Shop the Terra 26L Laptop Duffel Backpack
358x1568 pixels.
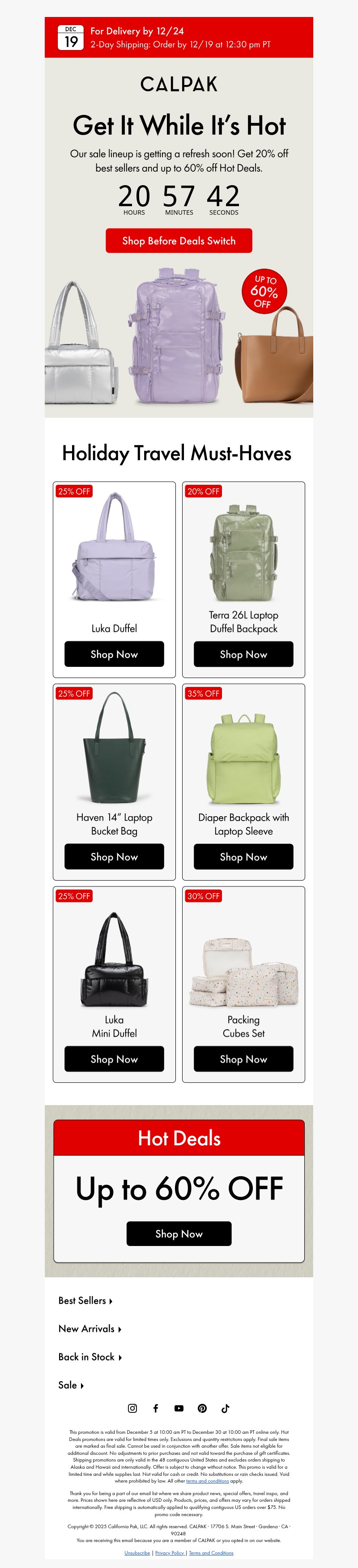pos(243,654)
